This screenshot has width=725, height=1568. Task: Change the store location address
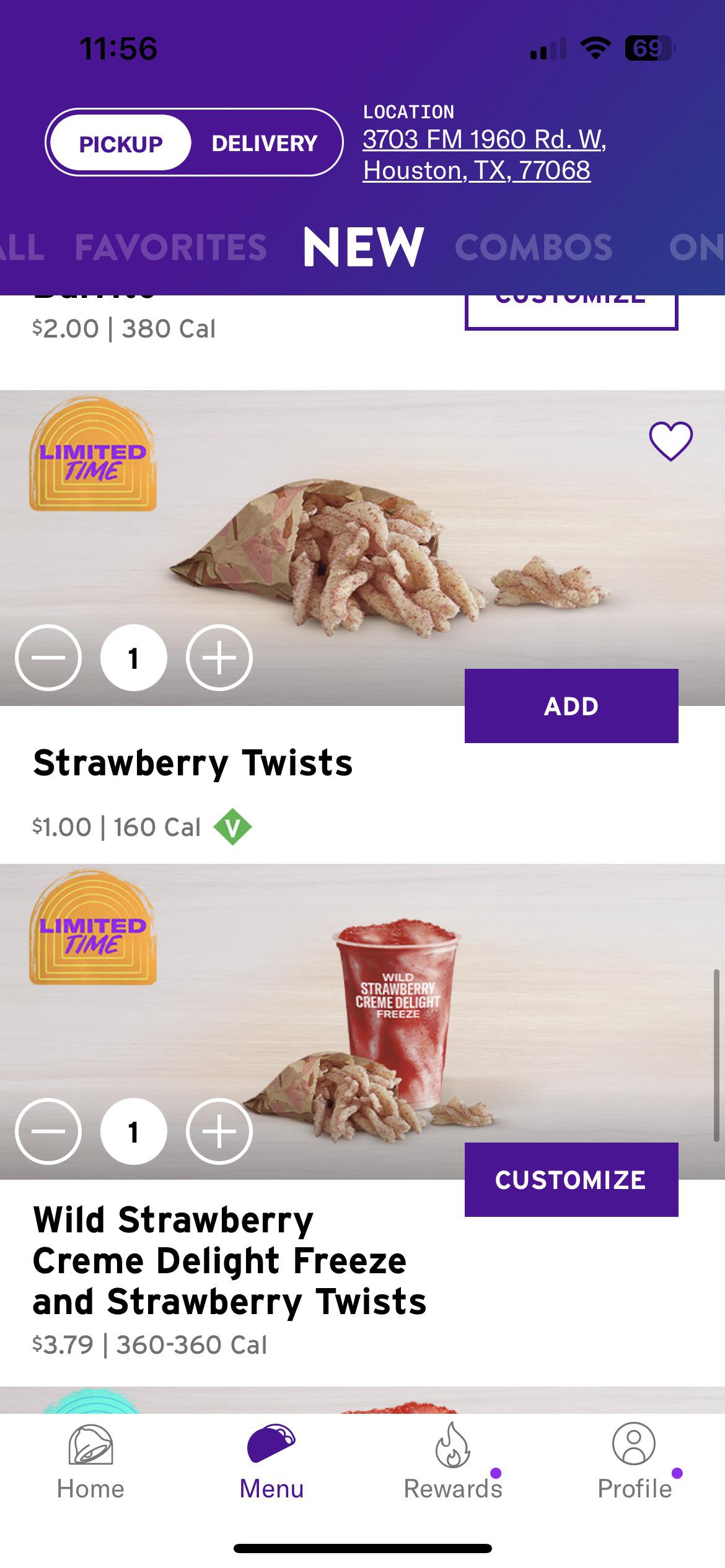click(x=485, y=155)
